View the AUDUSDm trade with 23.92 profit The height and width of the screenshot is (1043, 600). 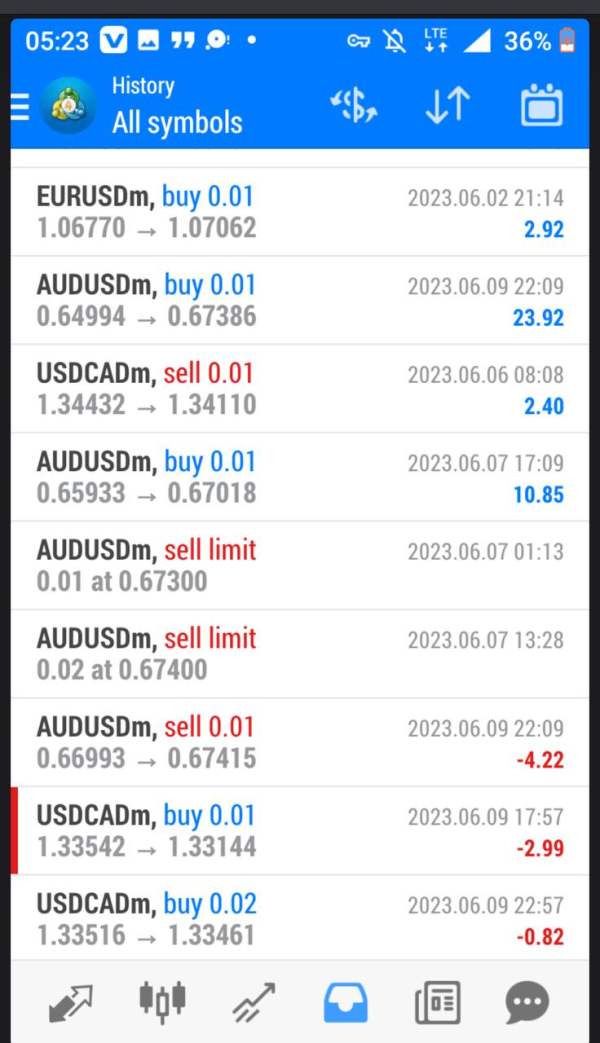click(x=300, y=300)
